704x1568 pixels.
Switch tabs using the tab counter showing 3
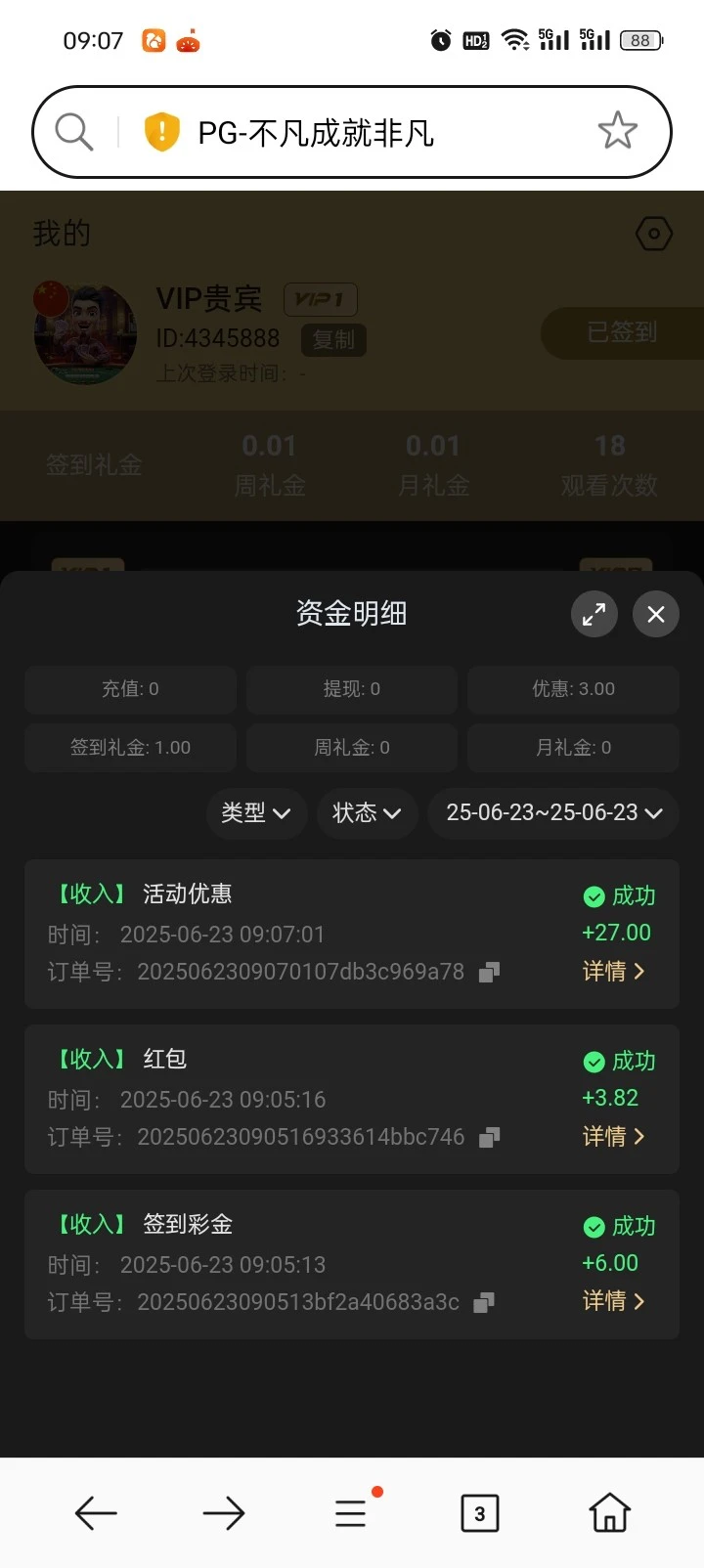[x=479, y=1512]
